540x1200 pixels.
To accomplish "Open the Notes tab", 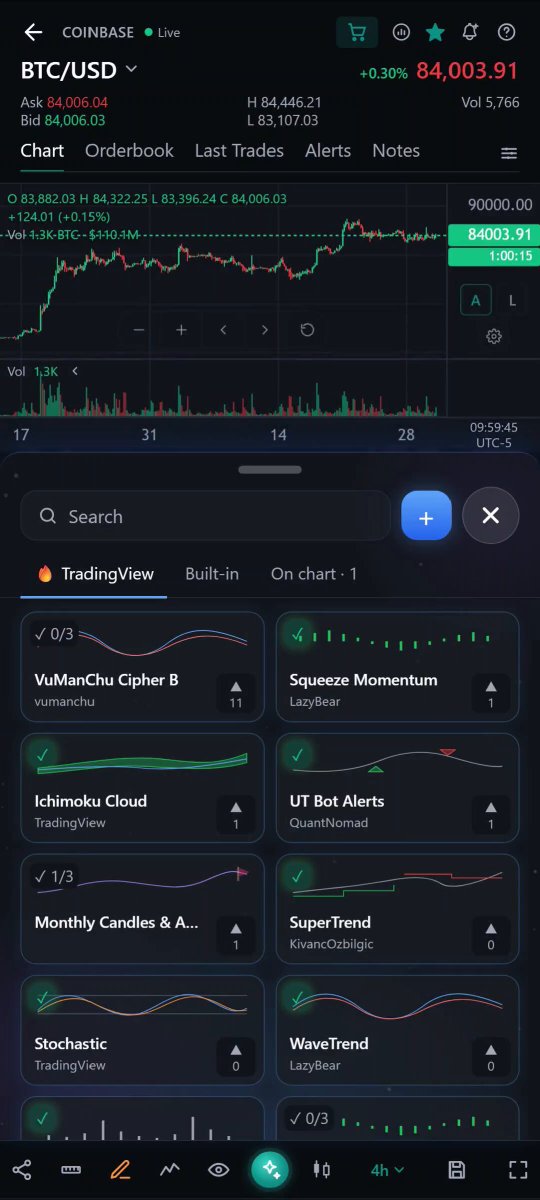I will pyautogui.click(x=396, y=150).
